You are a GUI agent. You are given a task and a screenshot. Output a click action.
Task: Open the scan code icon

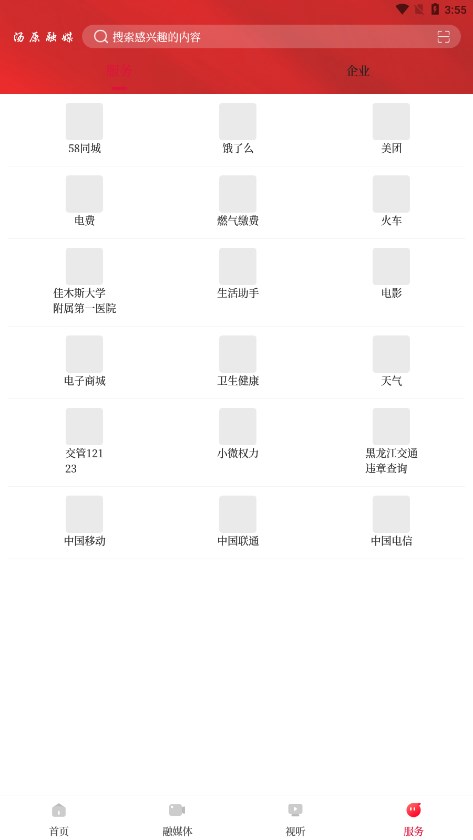coord(443,36)
